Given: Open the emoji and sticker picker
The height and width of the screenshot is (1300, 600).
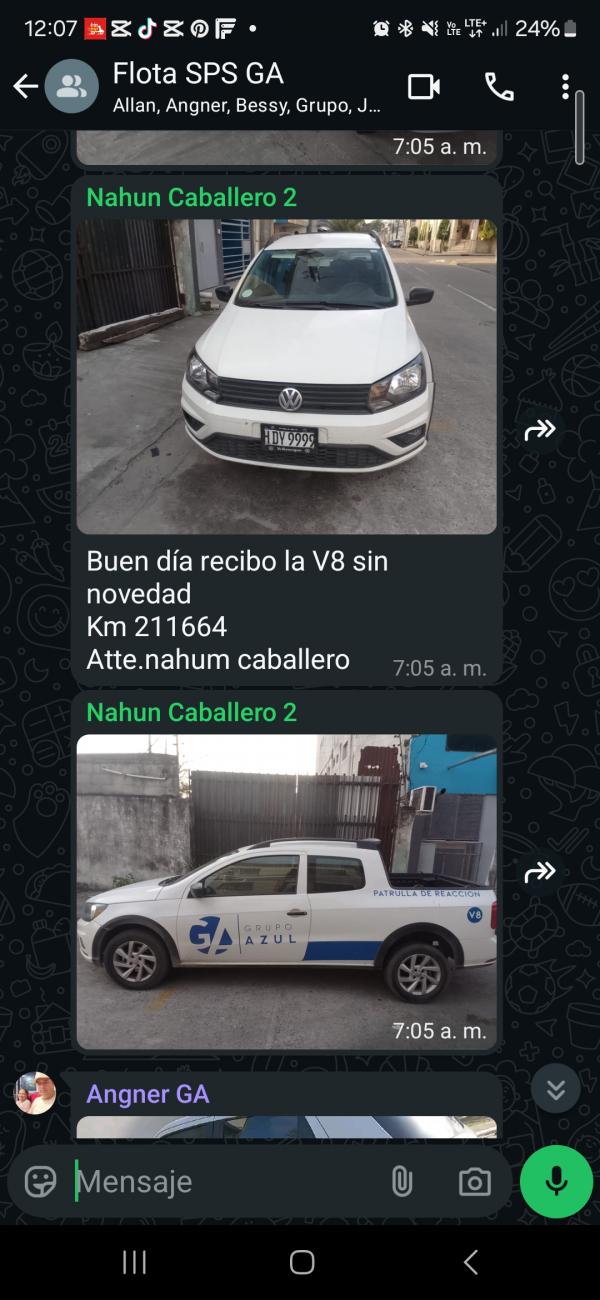Looking at the screenshot, I should [41, 1181].
